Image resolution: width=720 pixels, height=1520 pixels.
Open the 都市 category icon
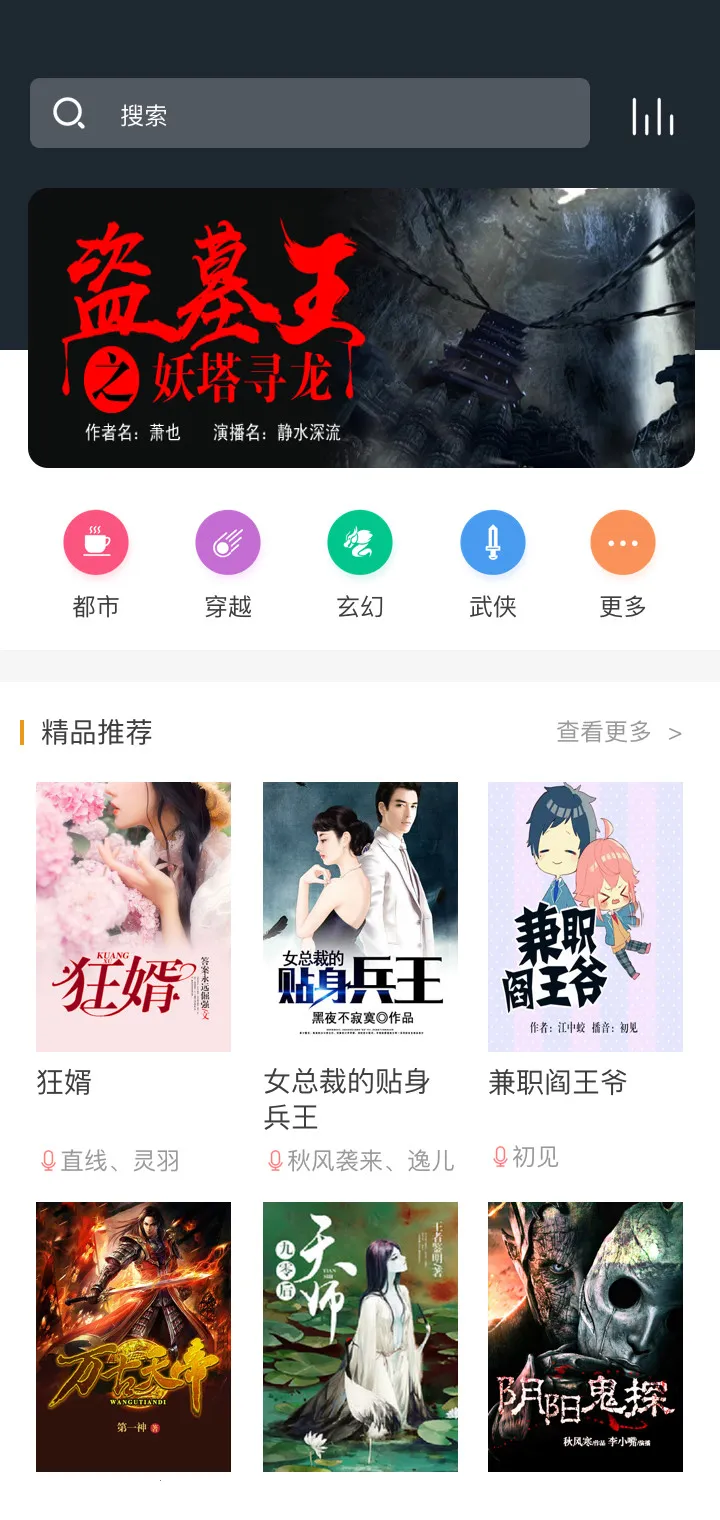click(96, 542)
